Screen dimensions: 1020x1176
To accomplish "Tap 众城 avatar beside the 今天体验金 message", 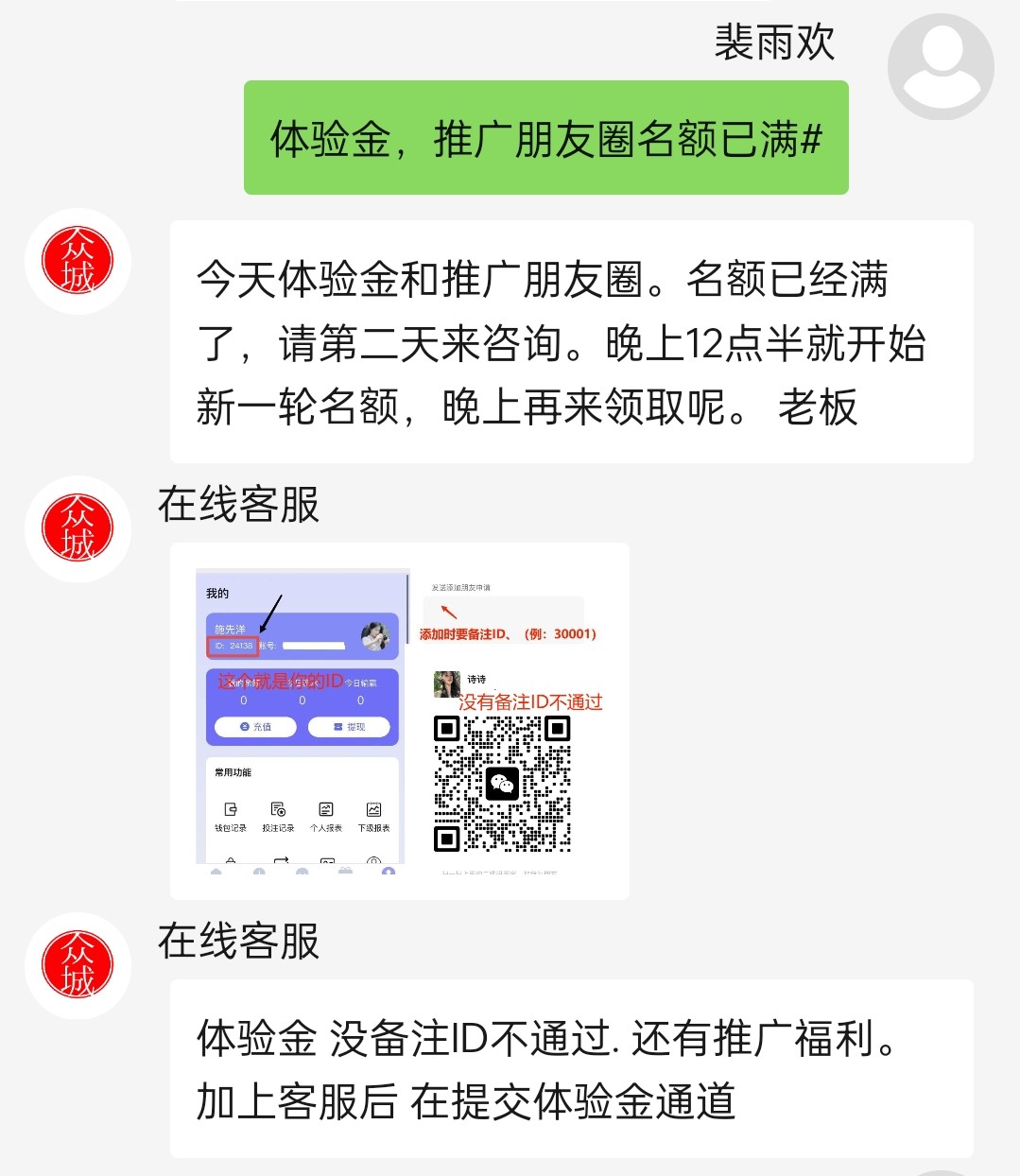I will [78, 261].
